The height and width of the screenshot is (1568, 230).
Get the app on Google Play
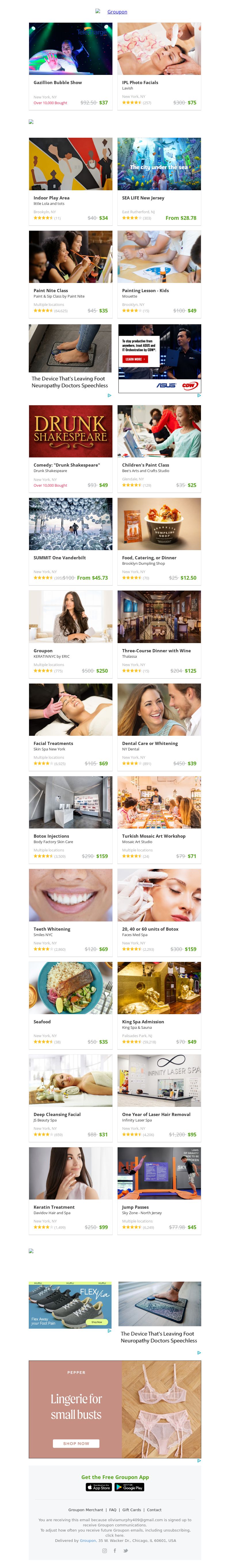[129, 1487]
